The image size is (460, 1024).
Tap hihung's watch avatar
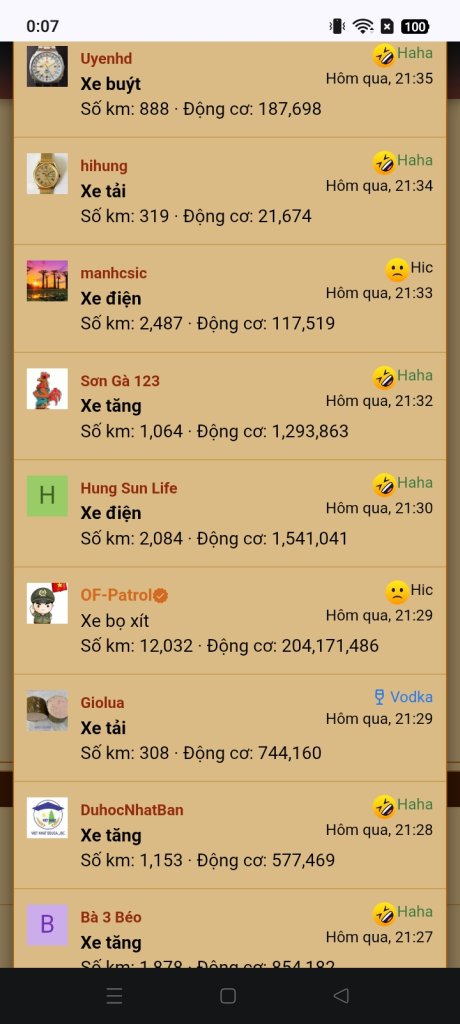point(47,173)
